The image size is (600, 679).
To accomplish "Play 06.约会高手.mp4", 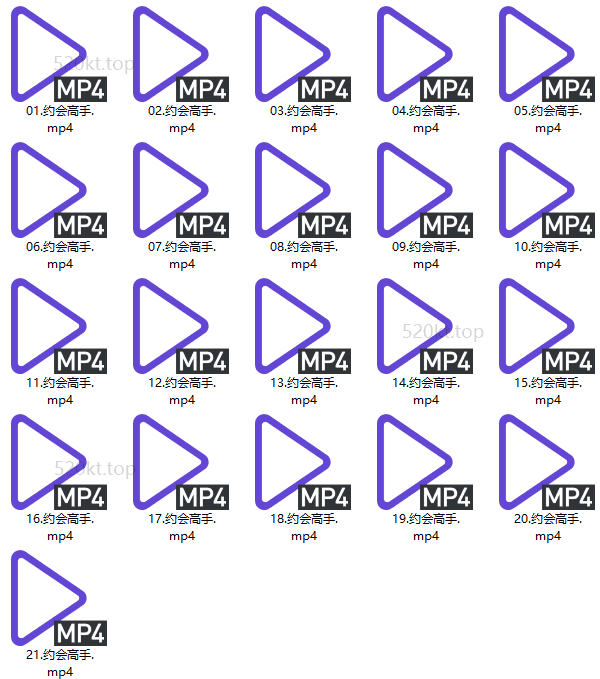I will (x=58, y=191).
